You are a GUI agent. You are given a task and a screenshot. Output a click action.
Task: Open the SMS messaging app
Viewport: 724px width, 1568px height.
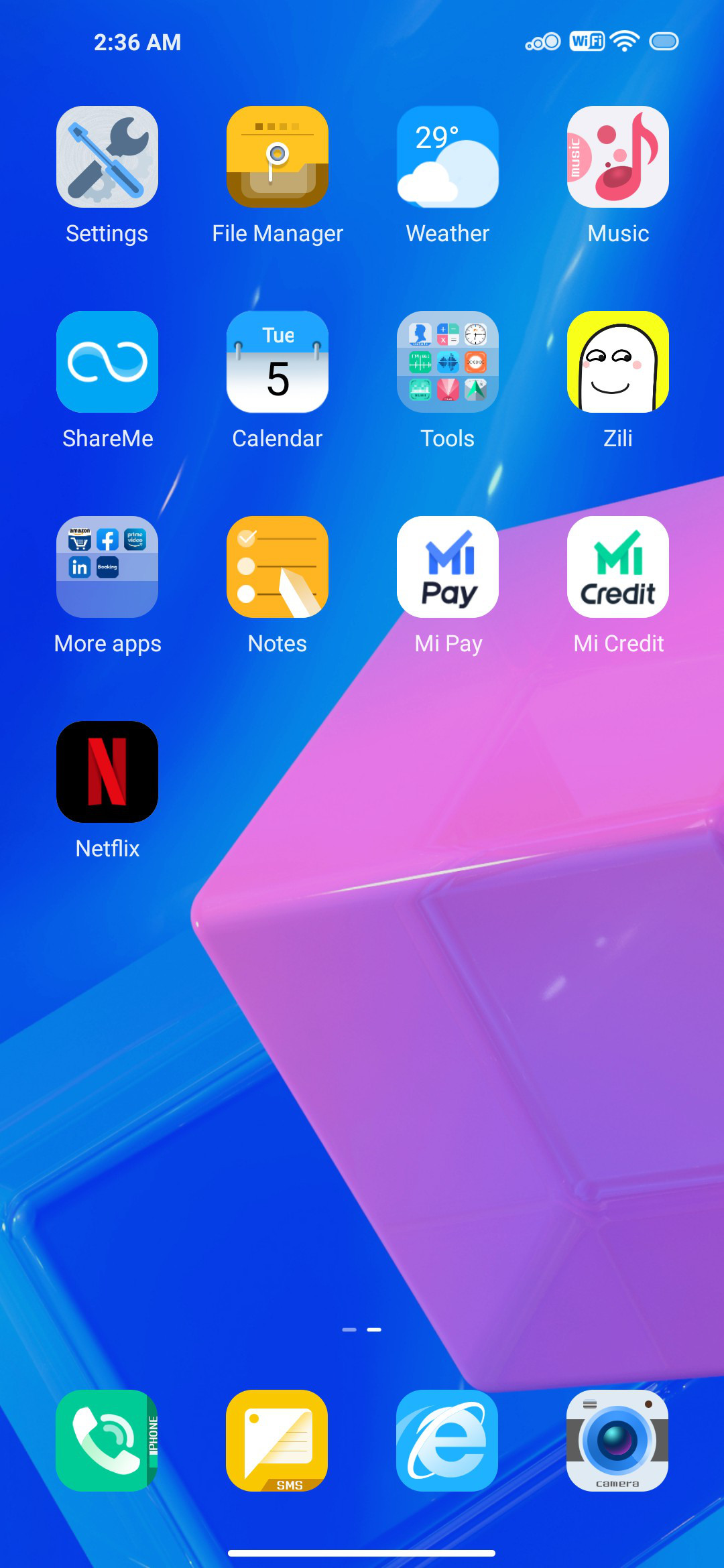click(x=278, y=1441)
